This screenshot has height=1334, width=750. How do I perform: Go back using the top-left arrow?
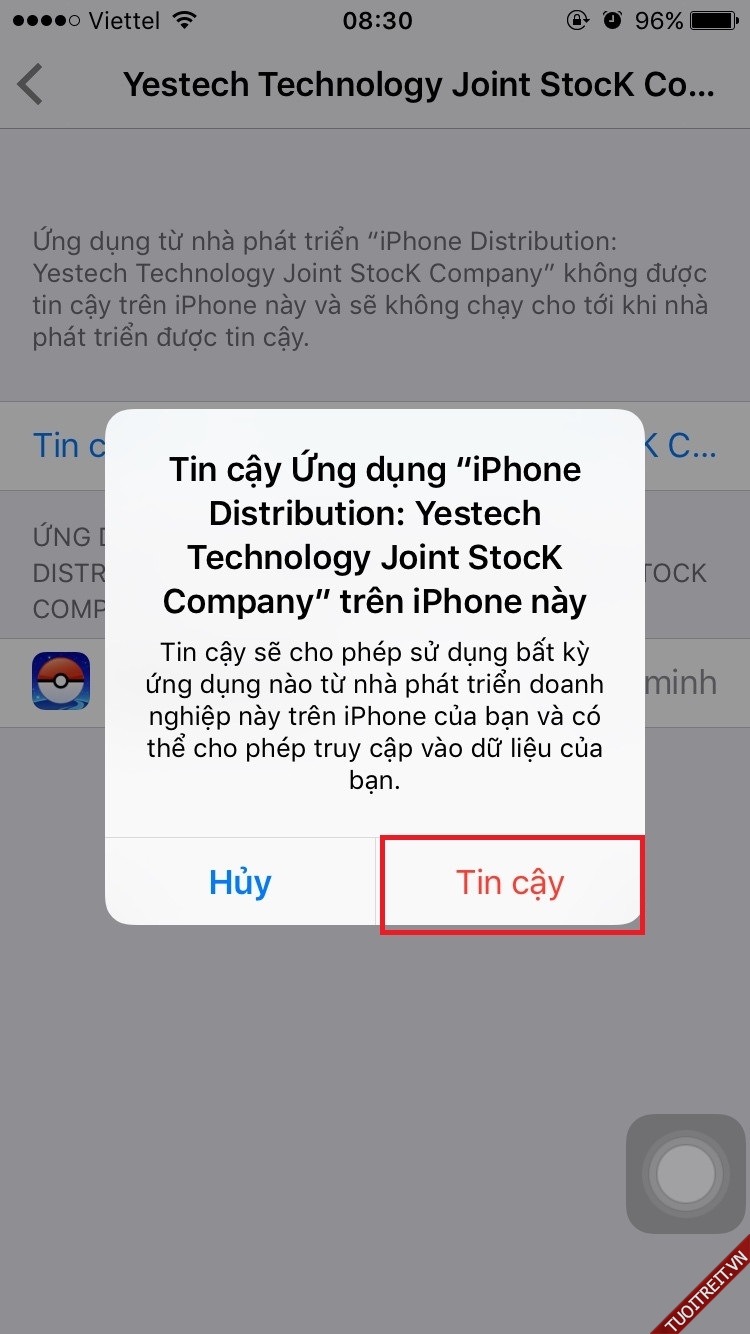[31, 84]
